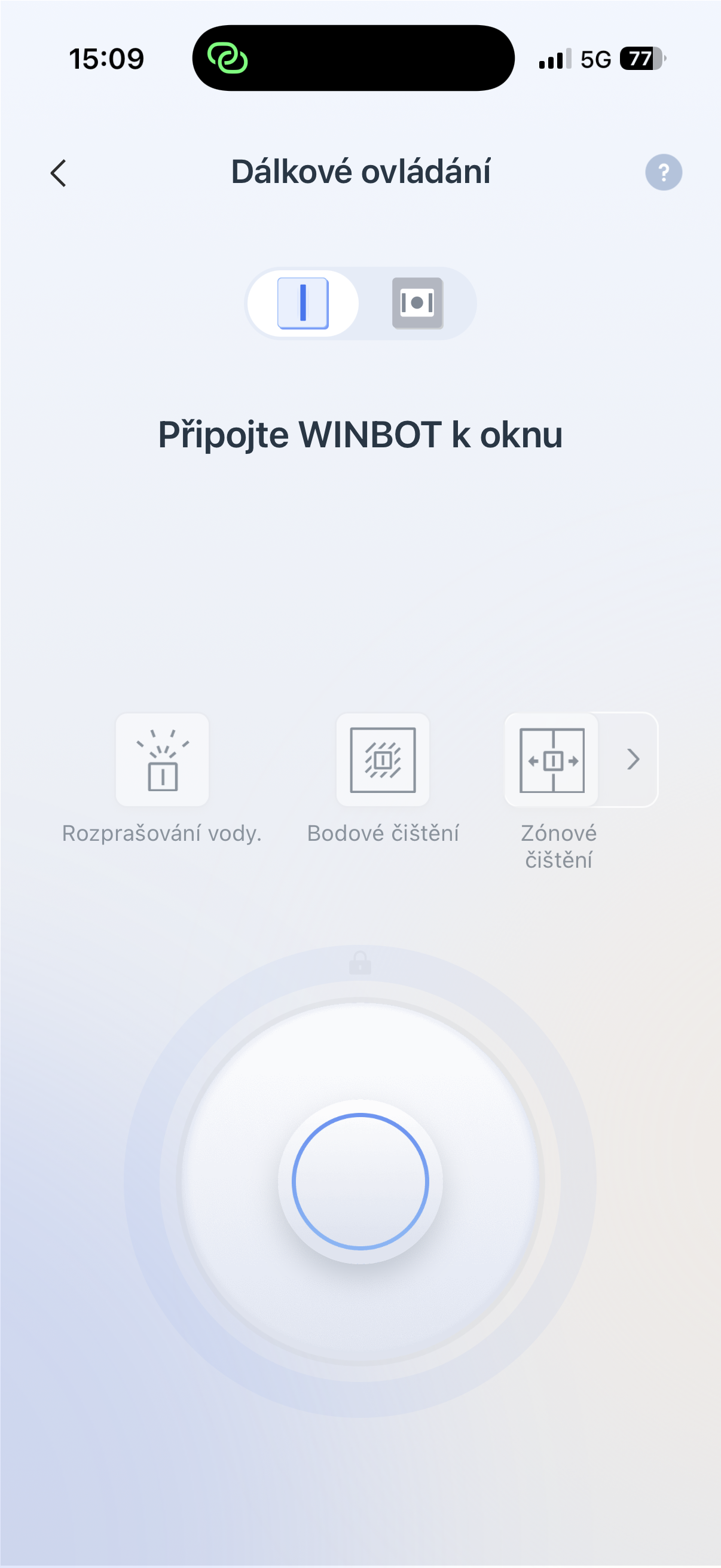Screen dimensions: 721x1568
Task: Tap the Rozprašování vody text label
Action: 161,832
